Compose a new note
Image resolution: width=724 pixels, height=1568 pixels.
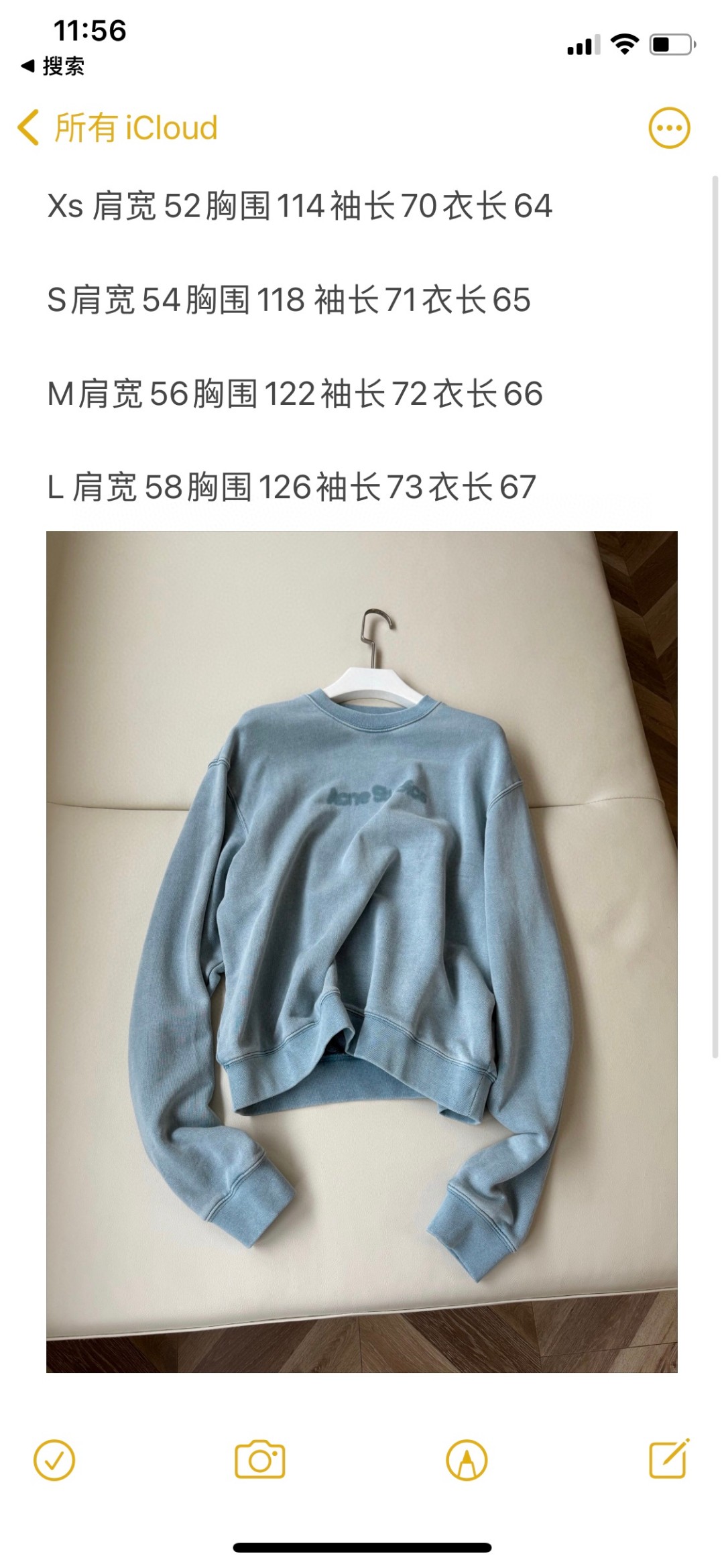[x=668, y=1458]
